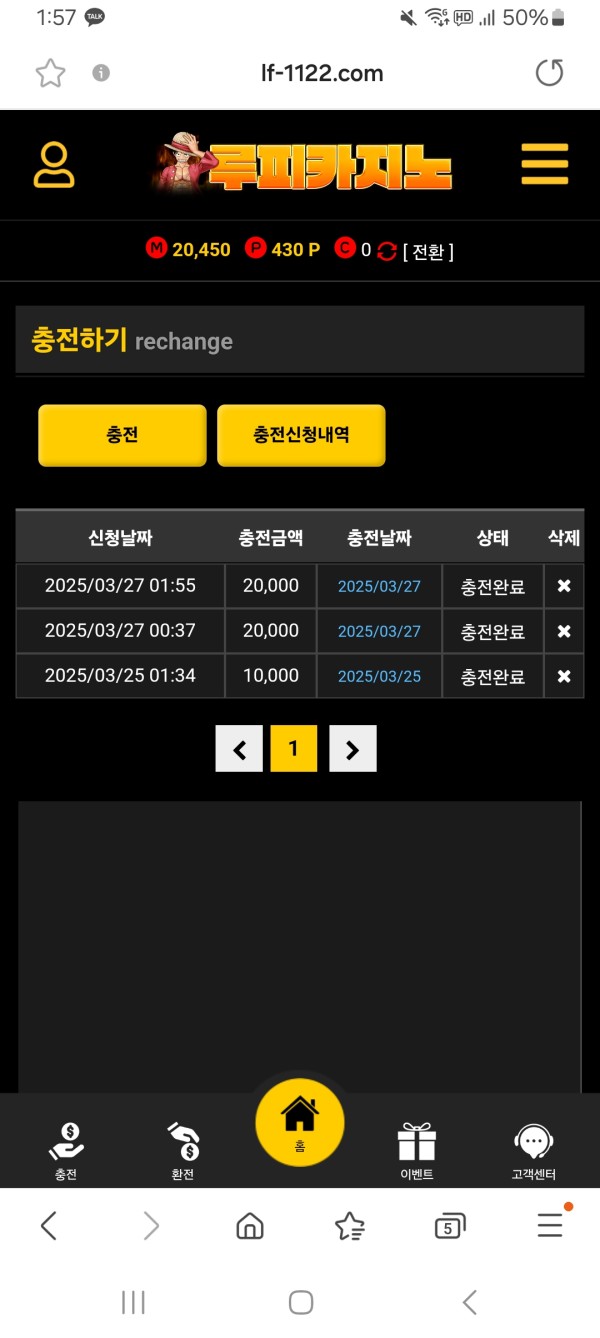Viewport: 600px width, 1338px height.
Task: Go to previous page arrow
Action: (x=239, y=749)
